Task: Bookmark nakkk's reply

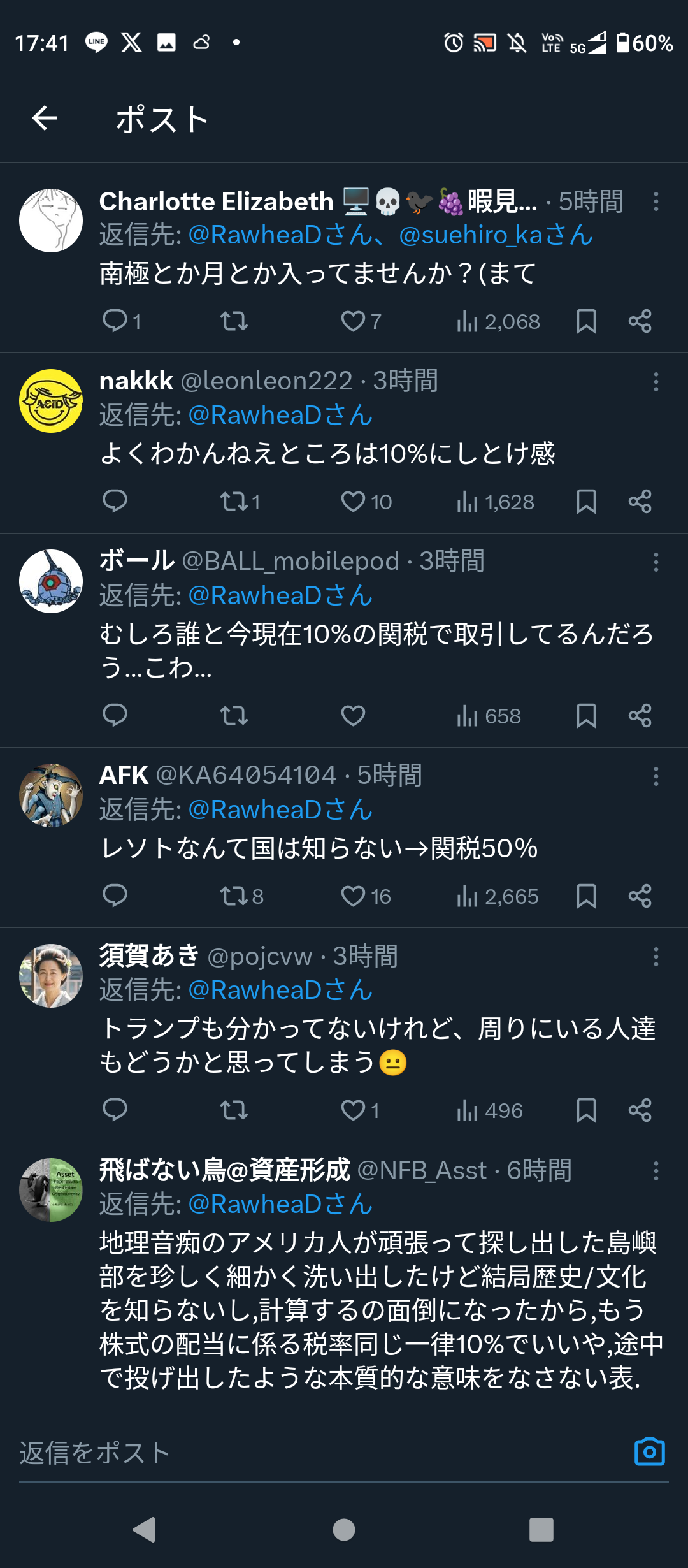Action: 586,502
